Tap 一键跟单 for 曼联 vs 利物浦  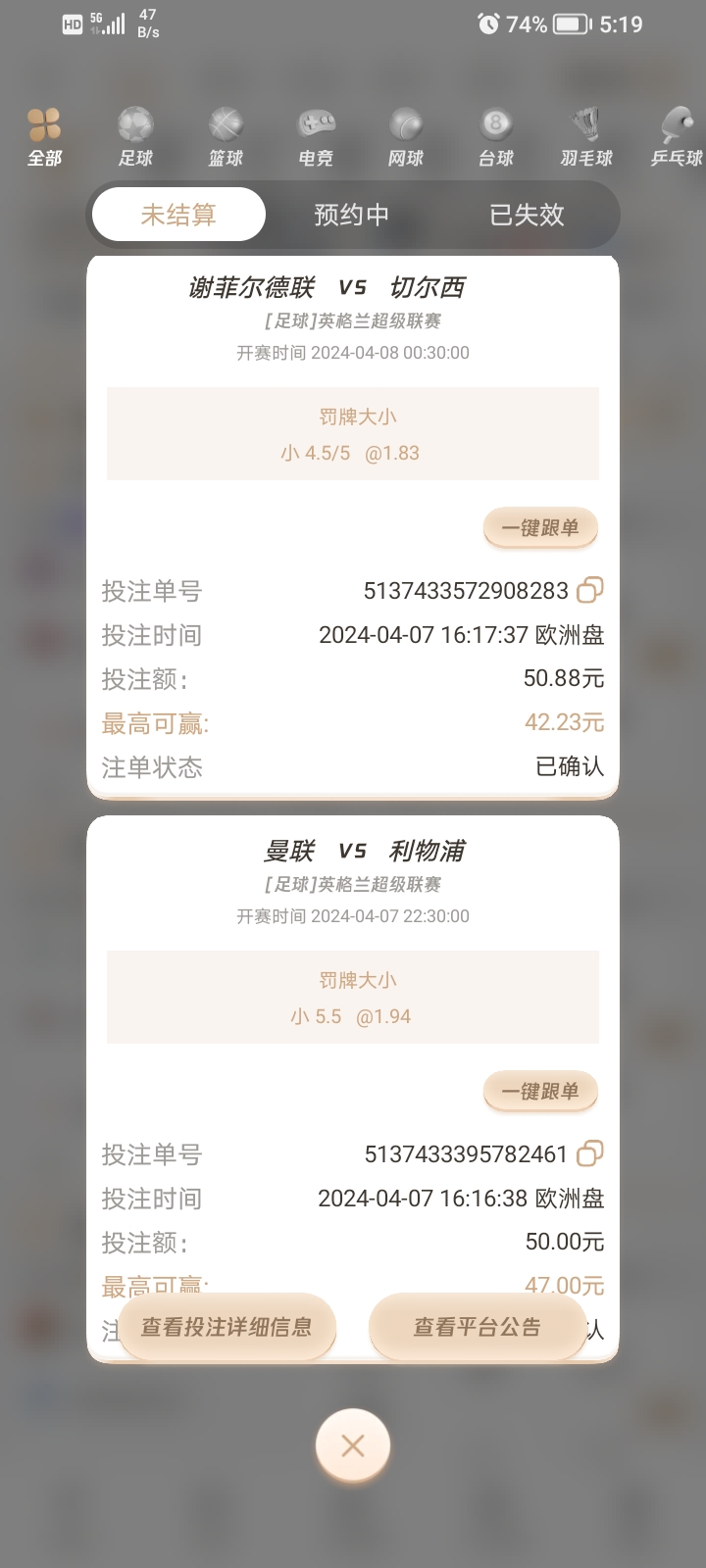(x=540, y=1092)
